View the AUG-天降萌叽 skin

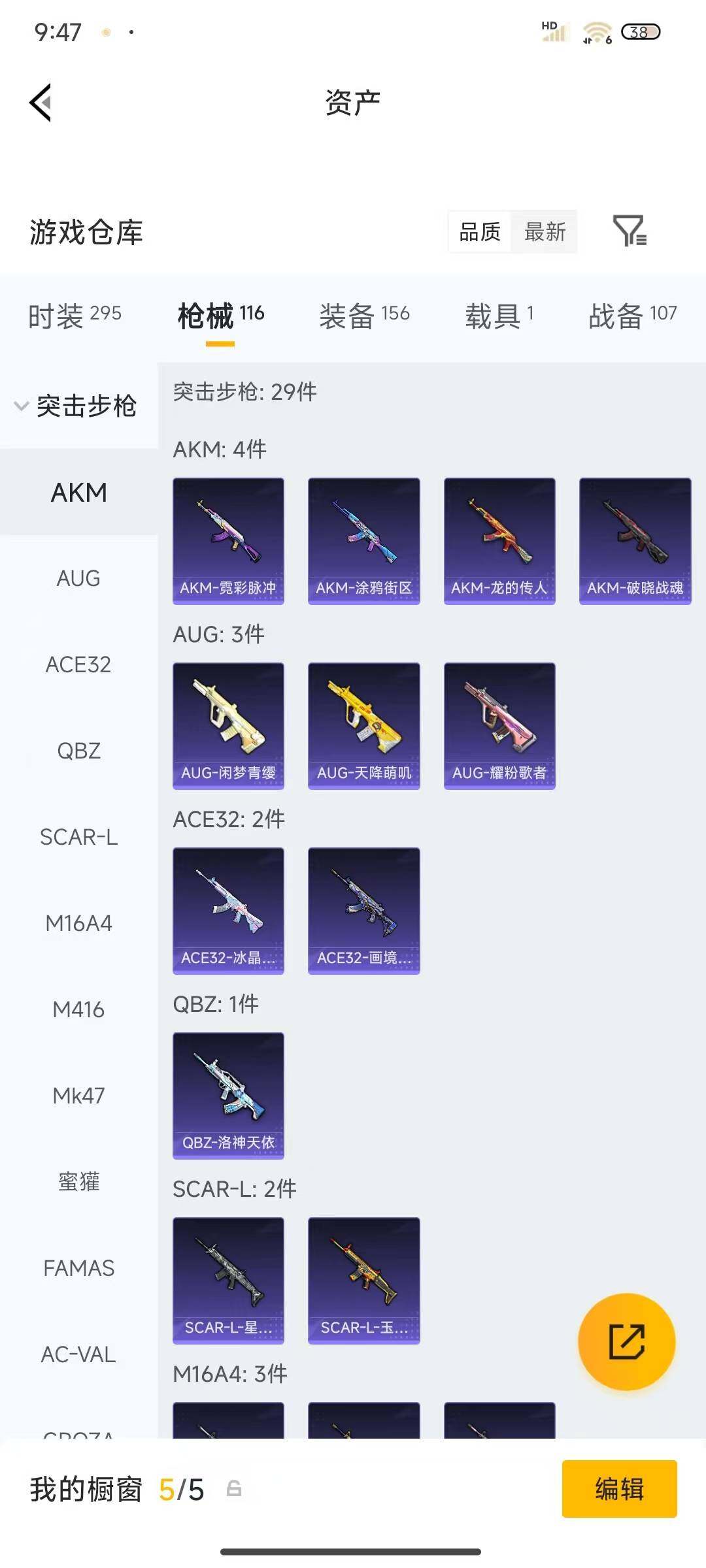[363, 725]
